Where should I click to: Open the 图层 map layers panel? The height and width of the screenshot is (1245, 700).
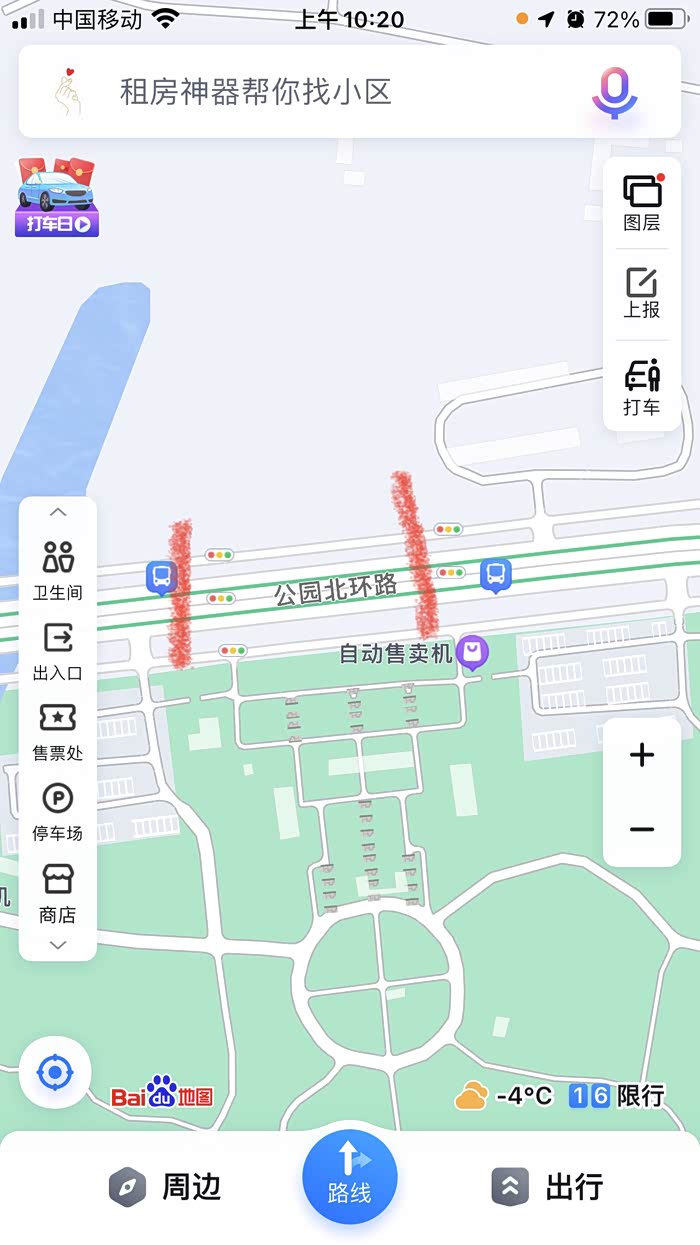642,203
